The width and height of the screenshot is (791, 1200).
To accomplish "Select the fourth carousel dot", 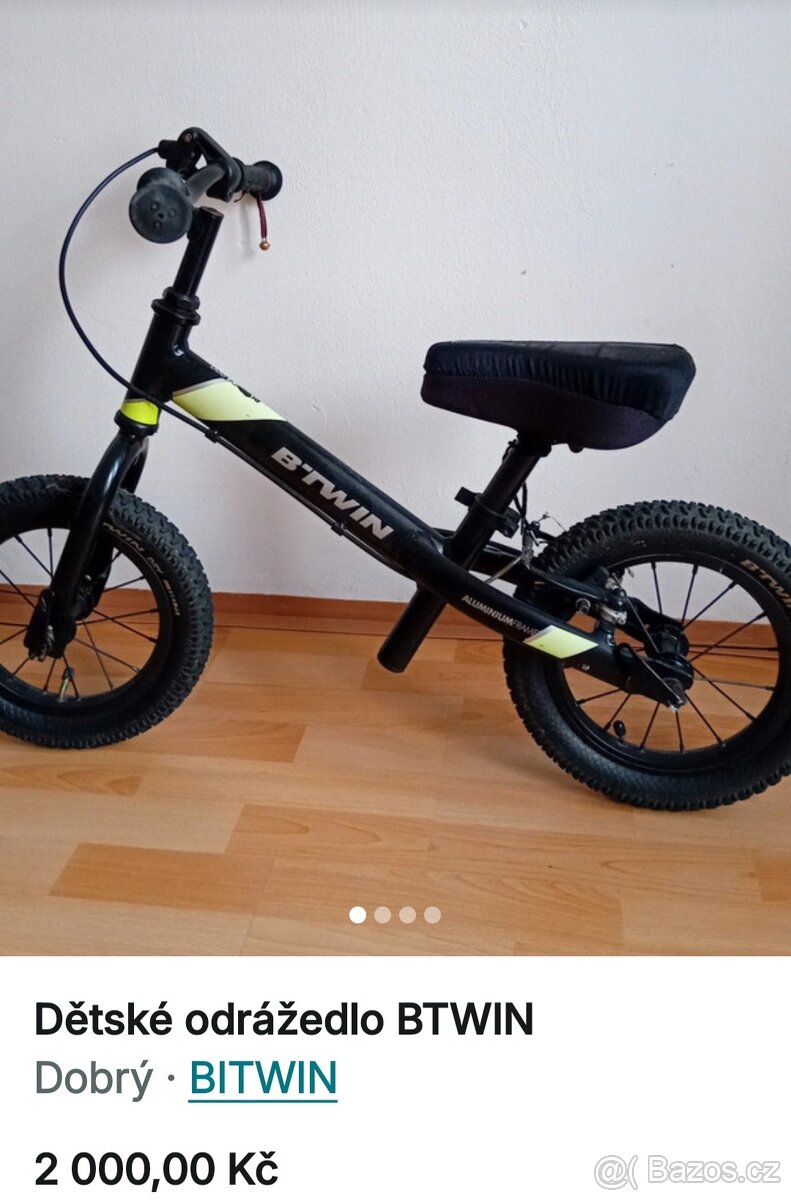I will coord(431,913).
